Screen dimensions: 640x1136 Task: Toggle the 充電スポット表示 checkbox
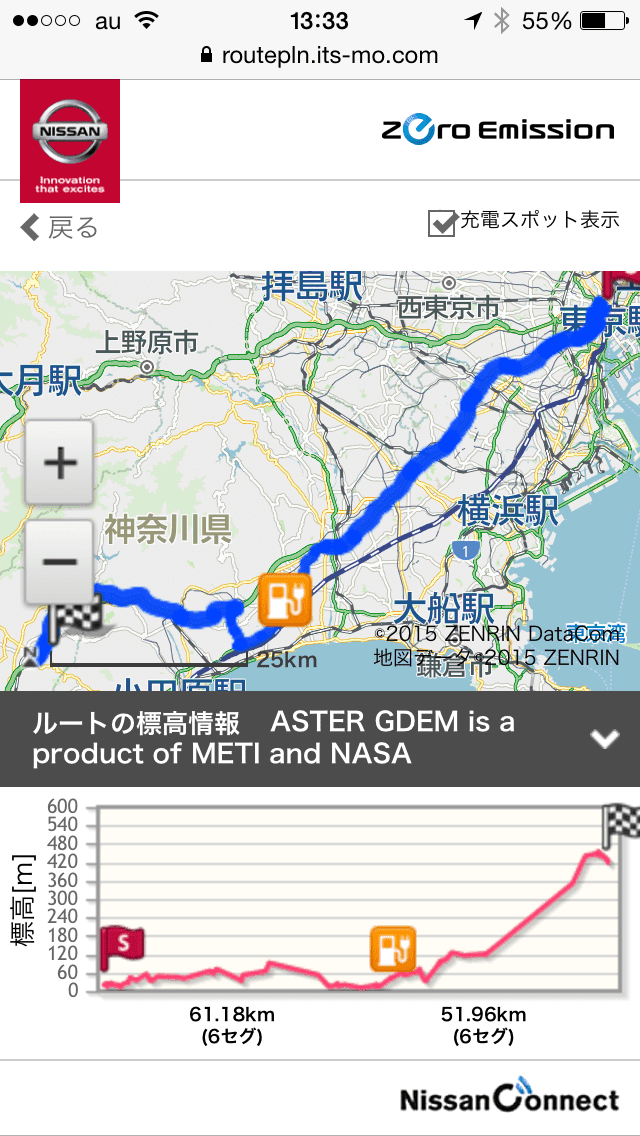coord(442,223)
